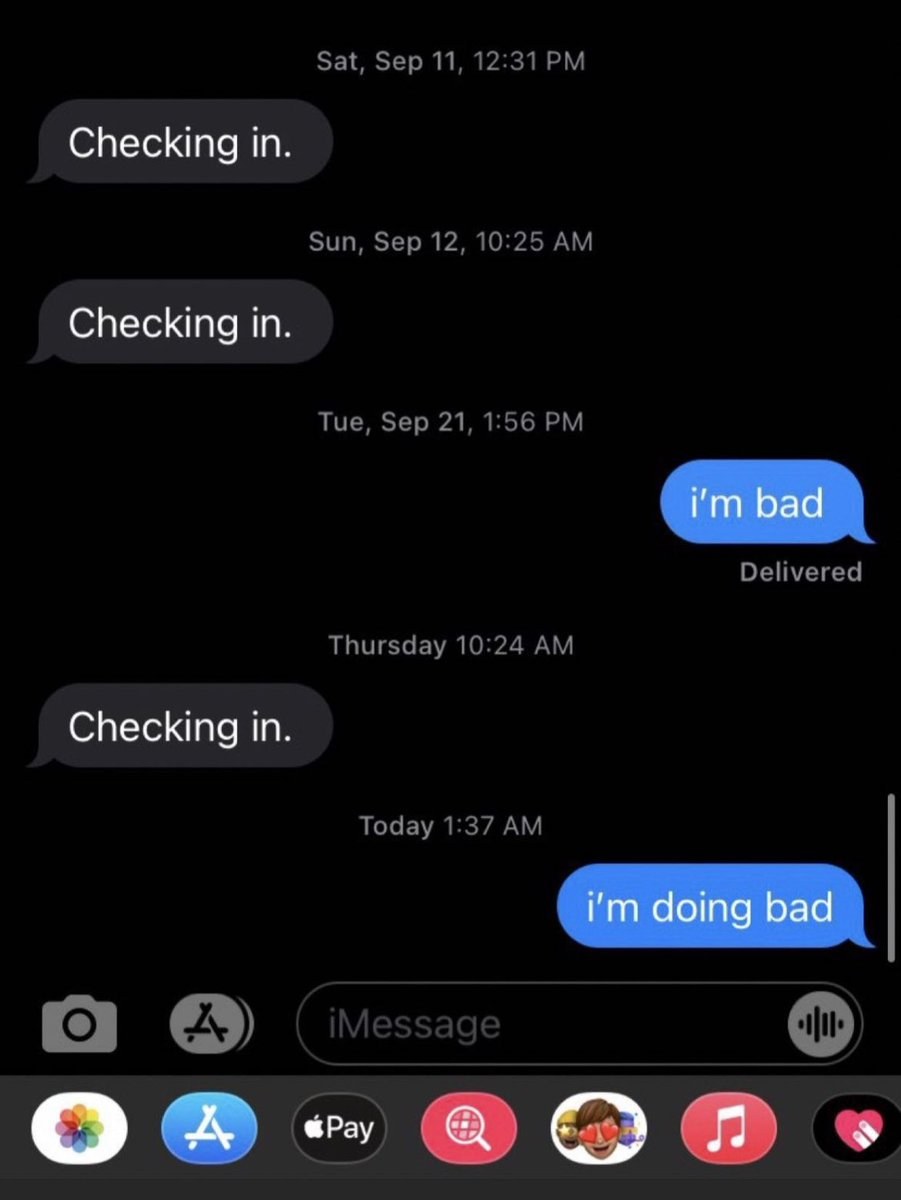The width and height of the screenshot is (901, 1200).
Task: Open Memoji stickers
Action: [x=599, y=1128]
